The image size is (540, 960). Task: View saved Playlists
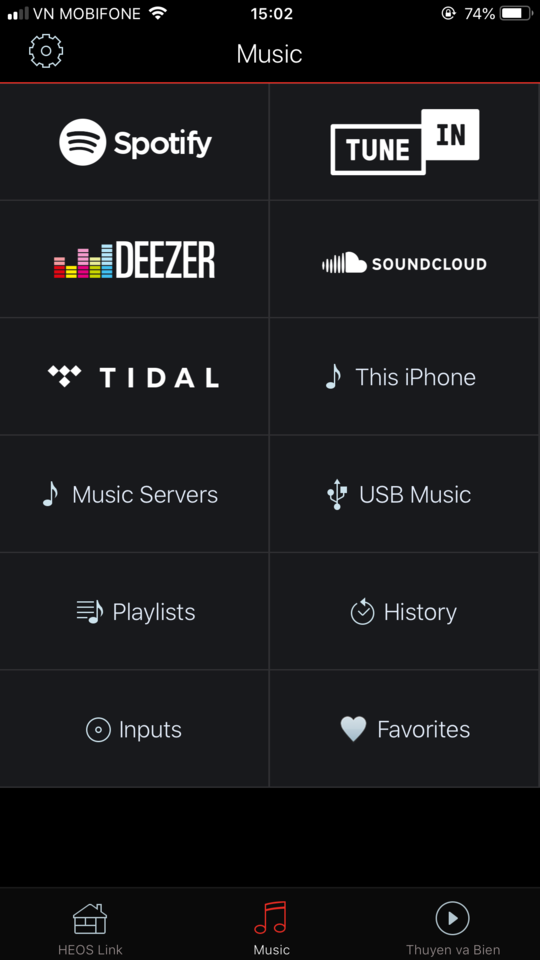coord(134,612)
